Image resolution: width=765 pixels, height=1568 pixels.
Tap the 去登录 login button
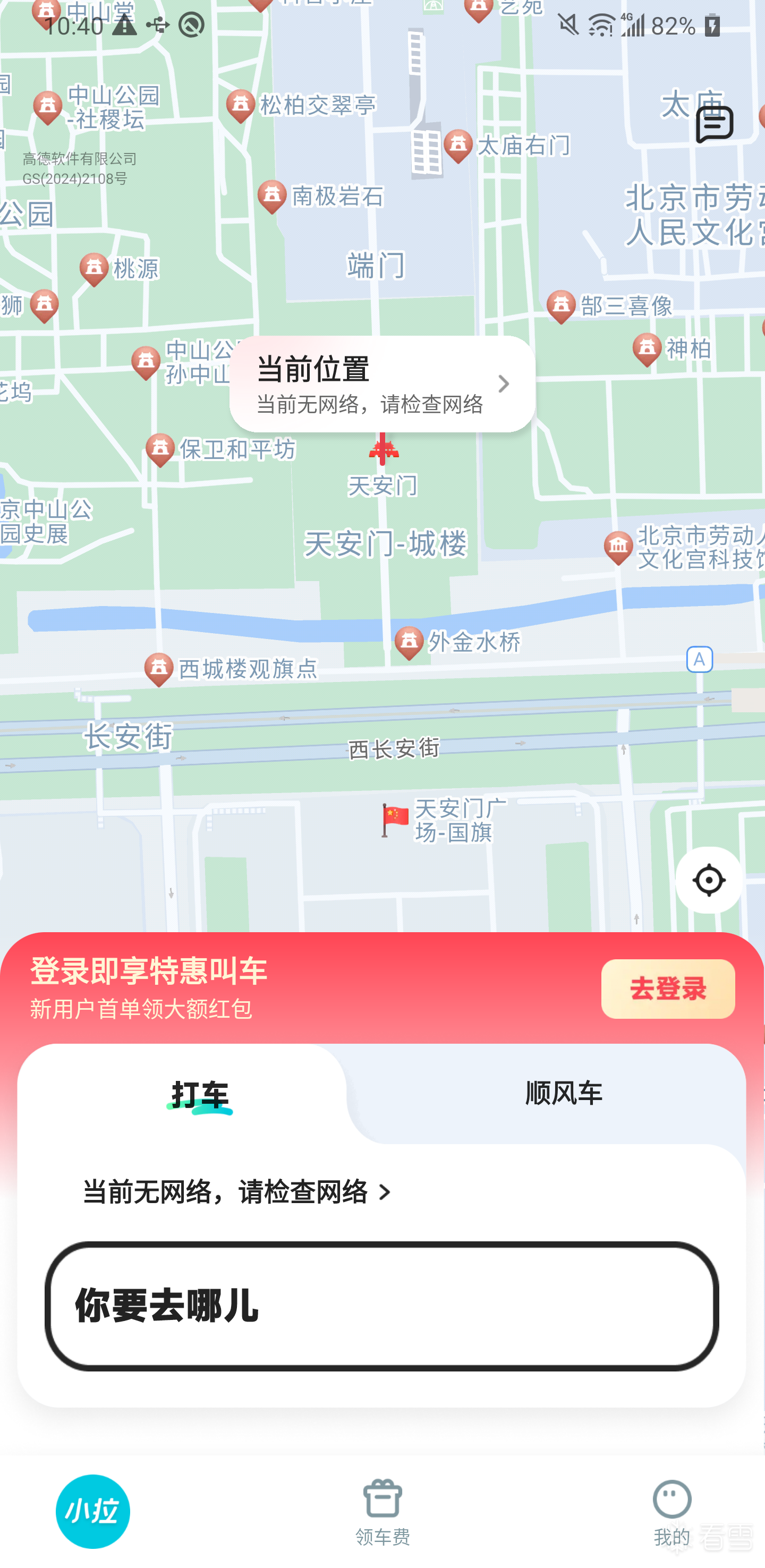click(668, 988)
